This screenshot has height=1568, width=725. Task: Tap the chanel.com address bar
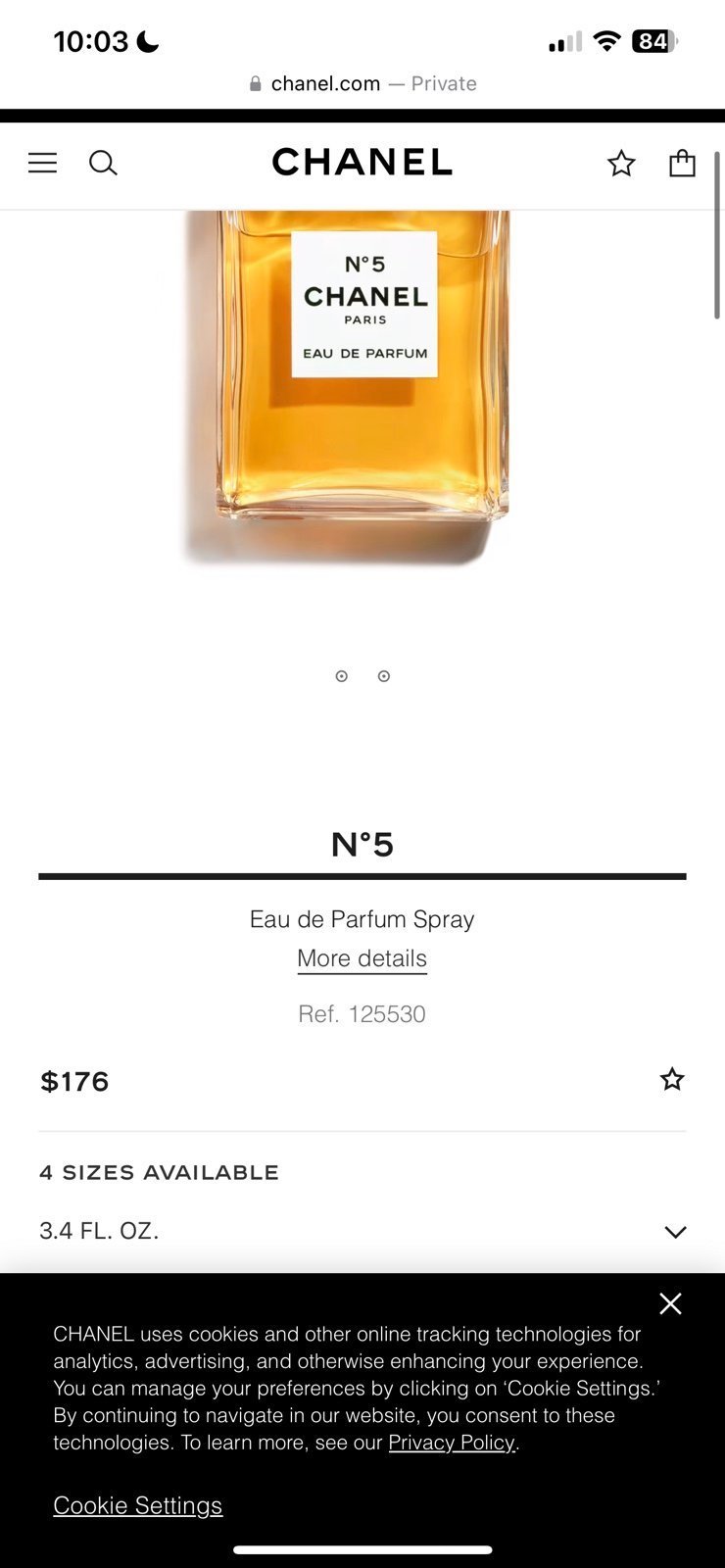coord(362,84)
